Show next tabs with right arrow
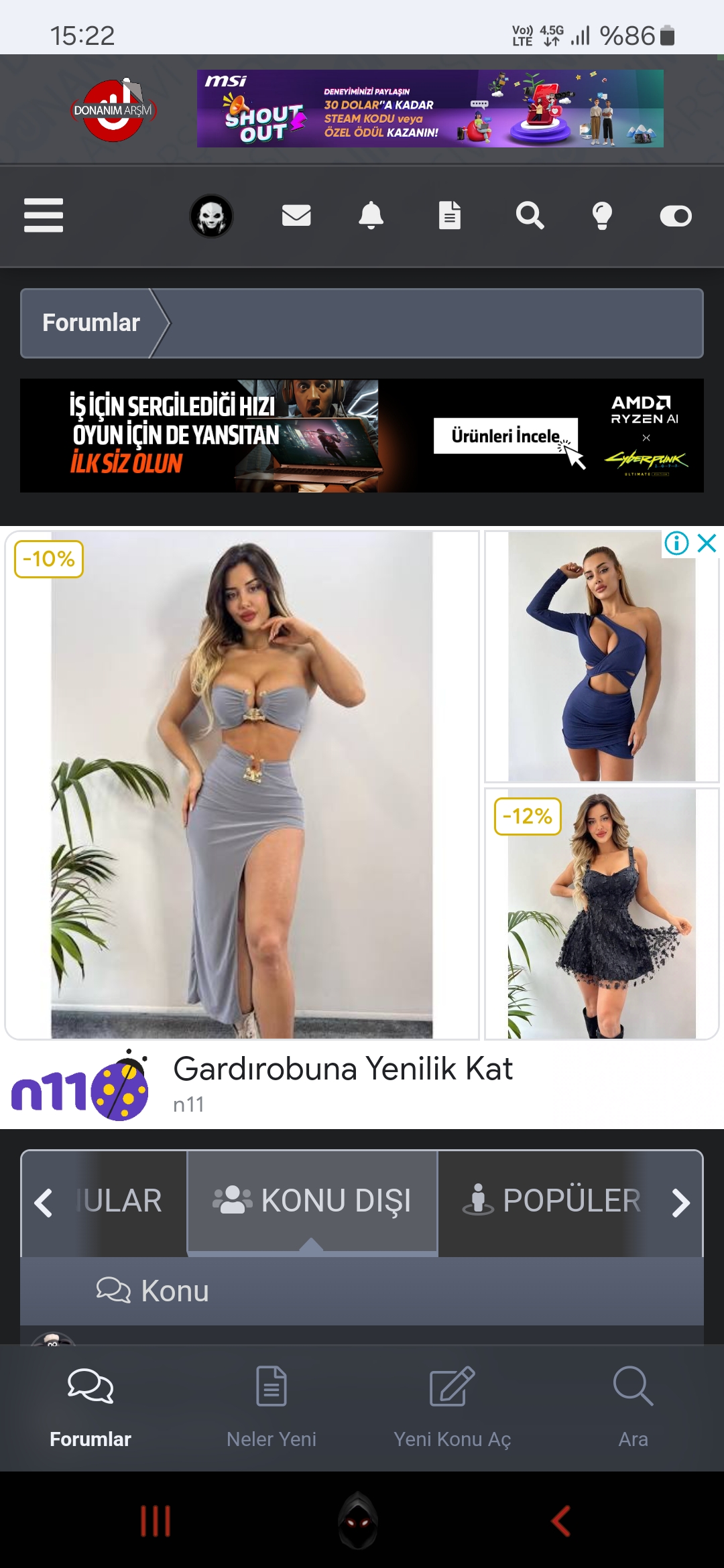724x1568 pixels. click(x=681, y=1202)
